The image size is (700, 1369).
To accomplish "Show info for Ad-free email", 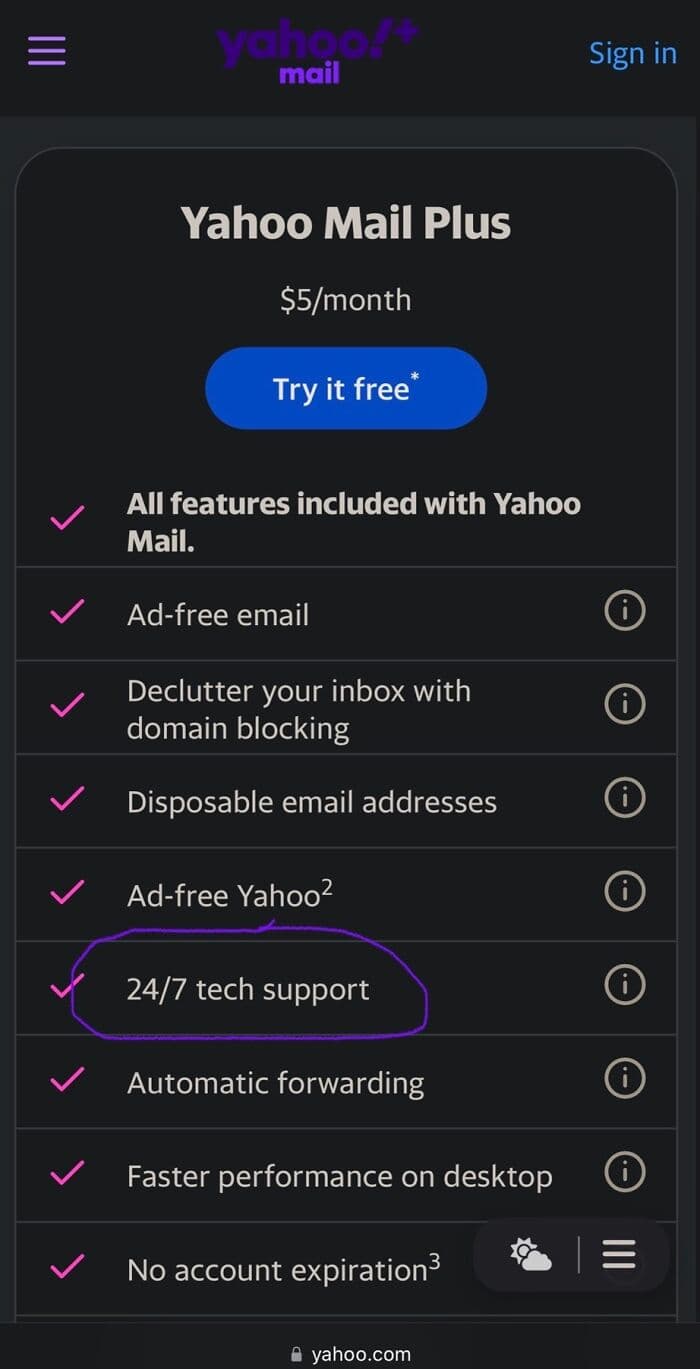I will point(625,610).
